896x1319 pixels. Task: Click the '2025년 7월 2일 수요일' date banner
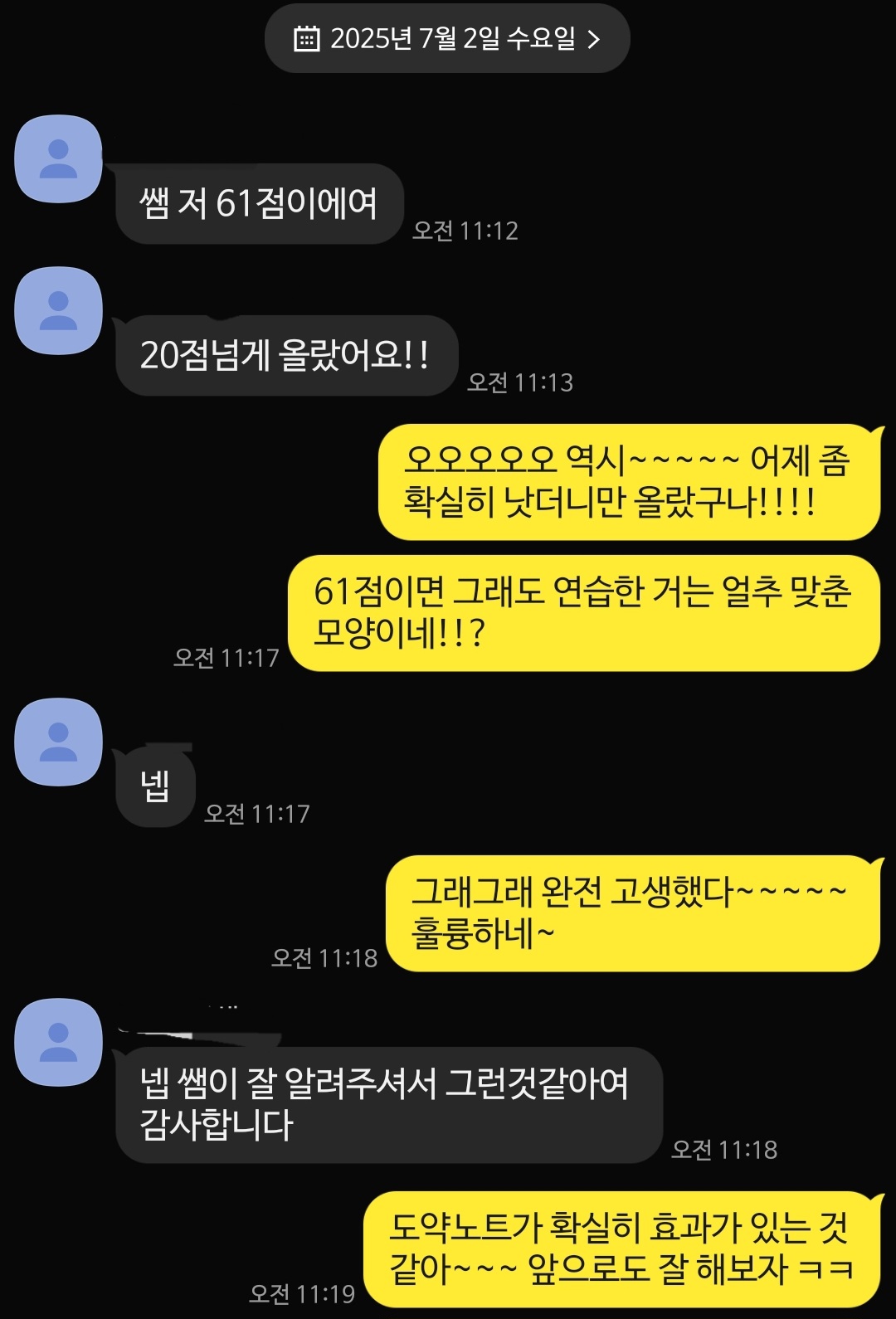pos(446,37)
